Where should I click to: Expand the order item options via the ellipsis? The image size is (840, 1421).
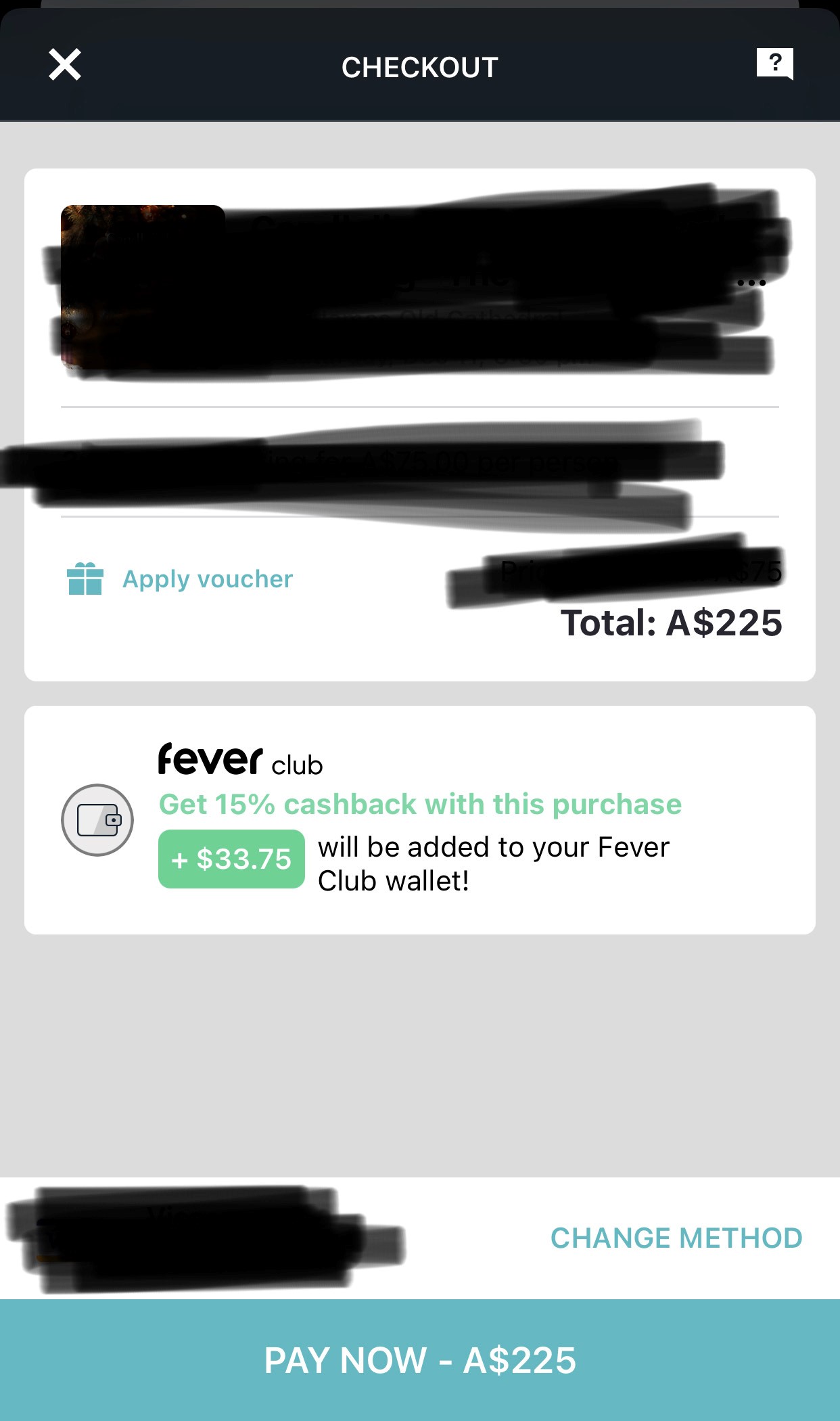point(751,281)
